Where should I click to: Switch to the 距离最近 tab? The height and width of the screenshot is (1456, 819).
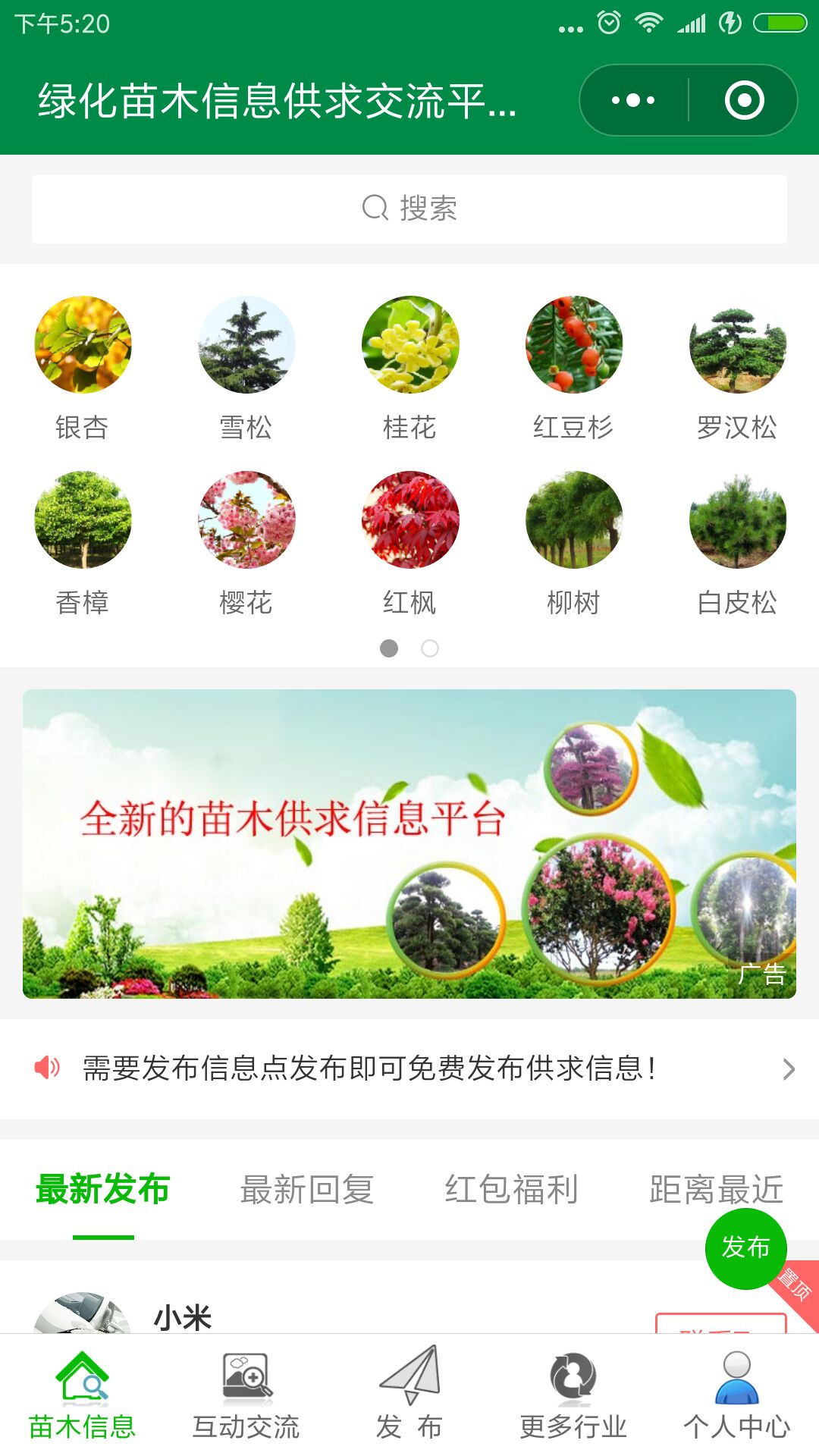(x=717, y=1189)
